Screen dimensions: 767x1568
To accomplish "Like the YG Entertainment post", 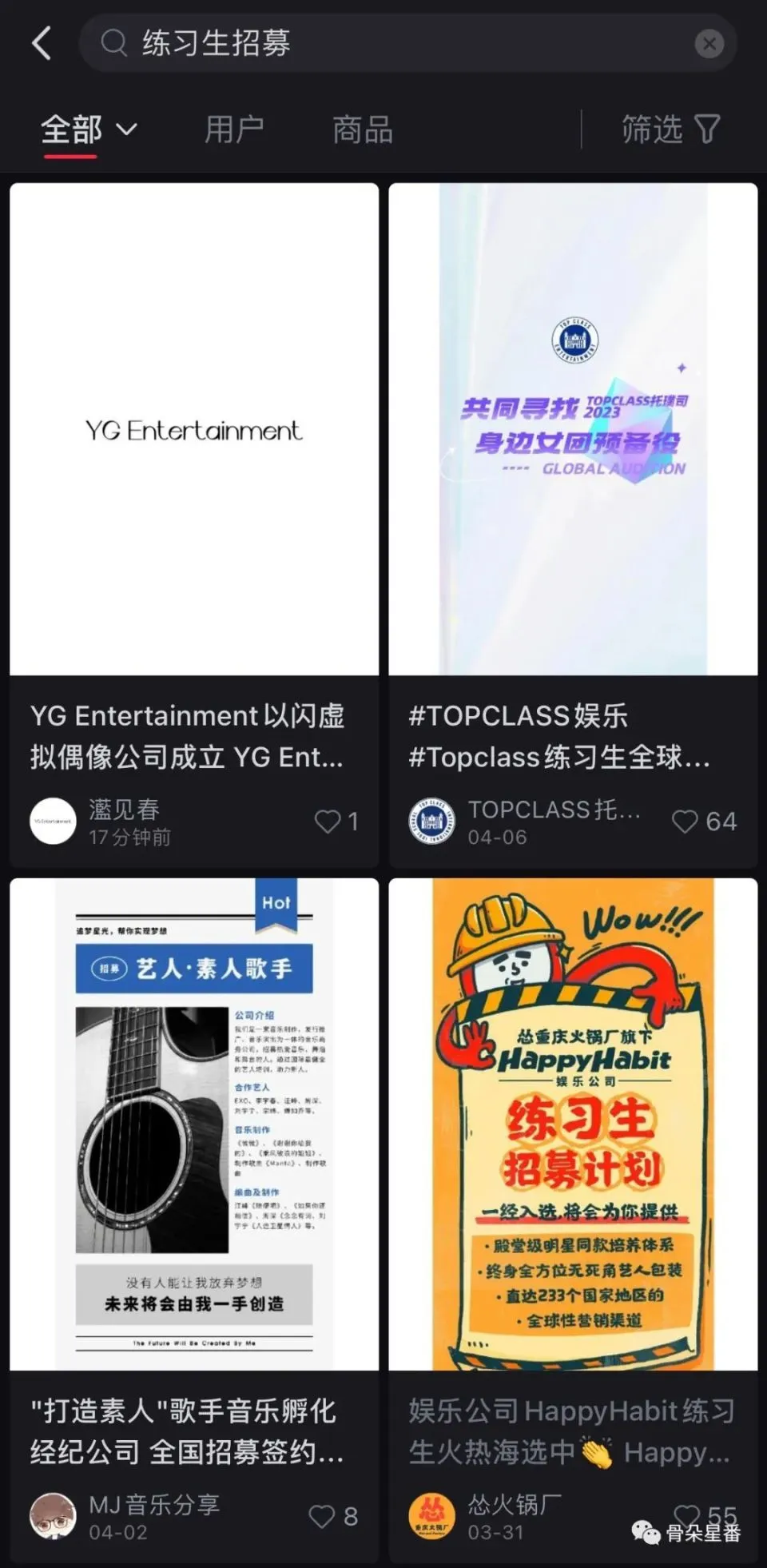I will click(328, 822).
